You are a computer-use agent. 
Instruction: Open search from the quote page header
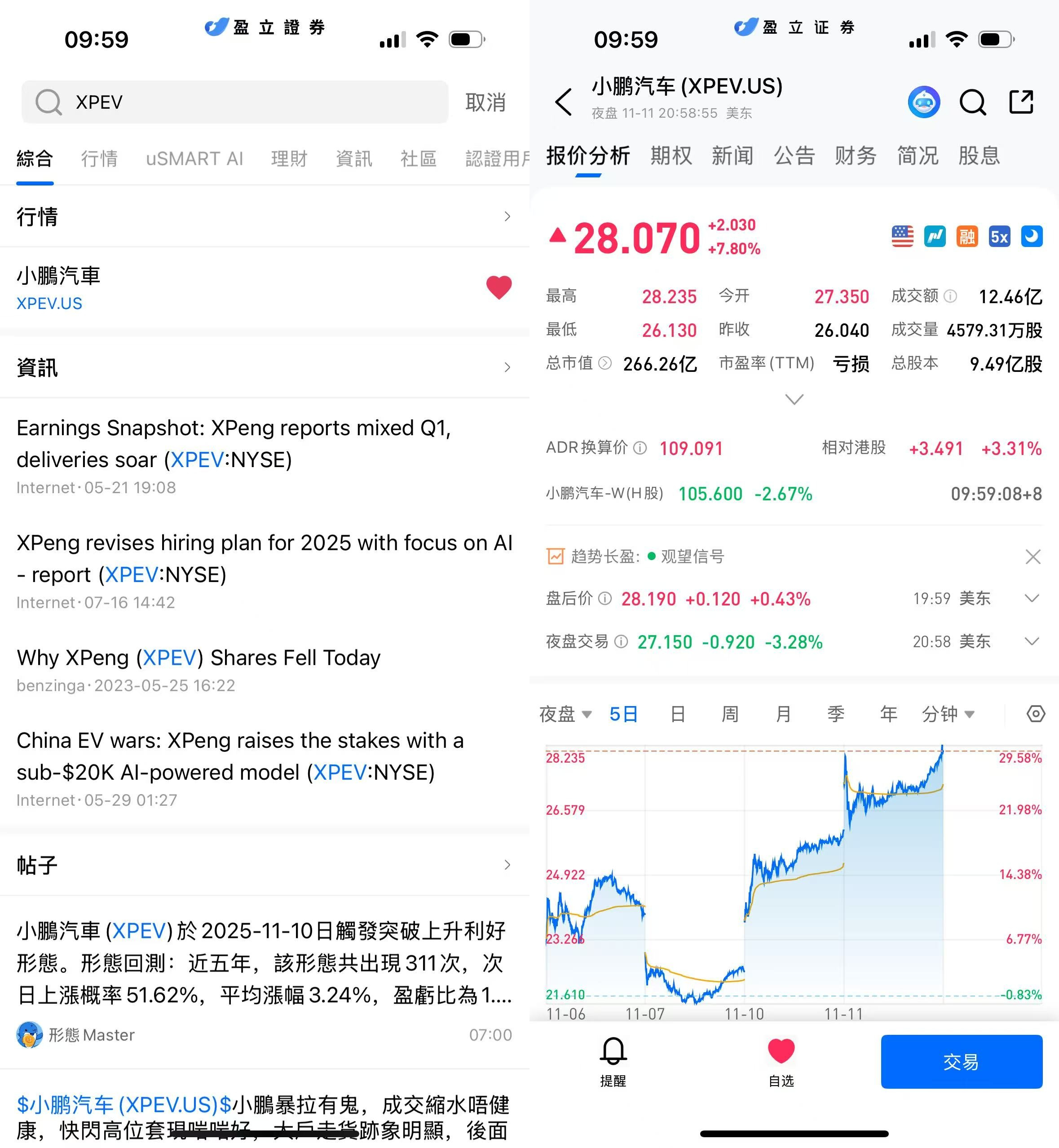click(972, 102)
